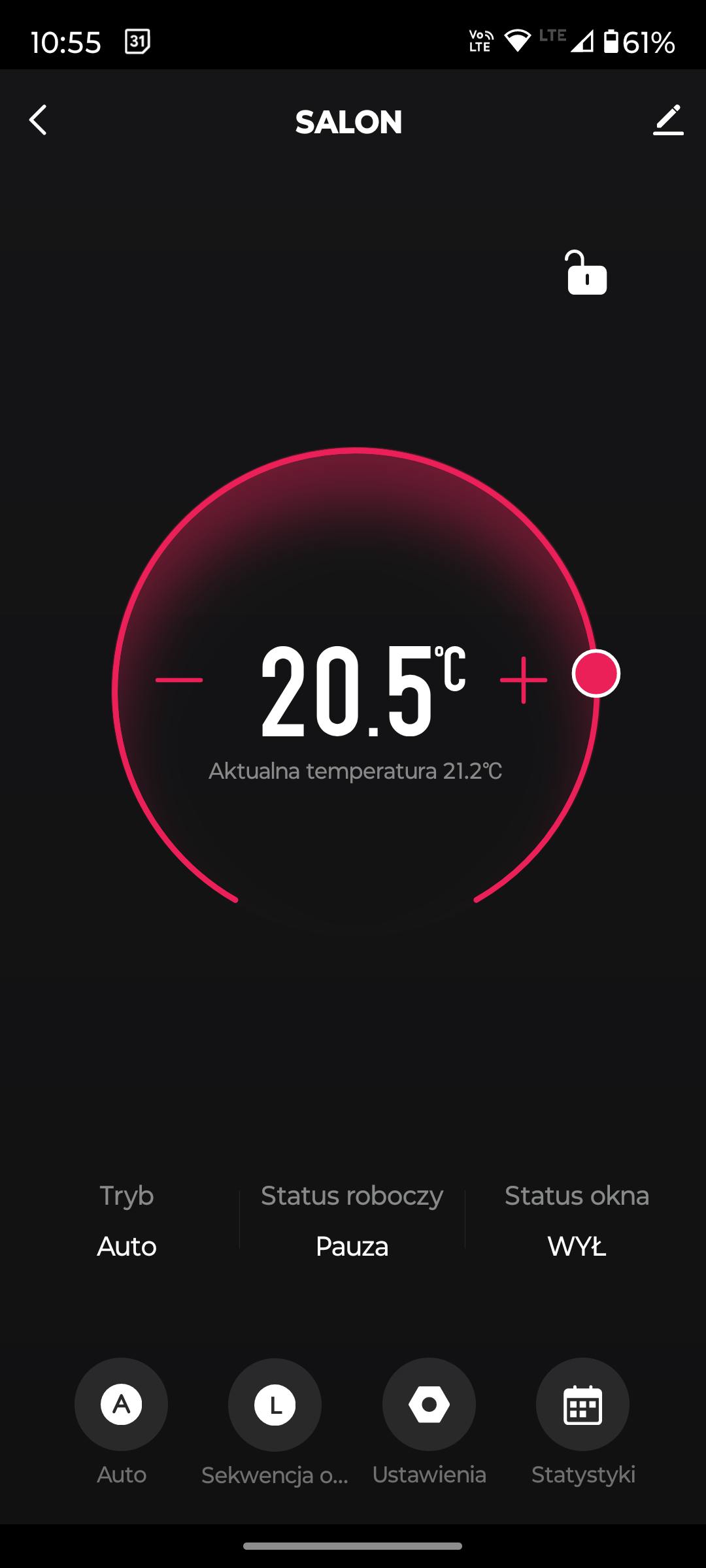This screenshot has width=706, height=1568.
Task: Switch to Auto mode
Action: coord(122,1404)
